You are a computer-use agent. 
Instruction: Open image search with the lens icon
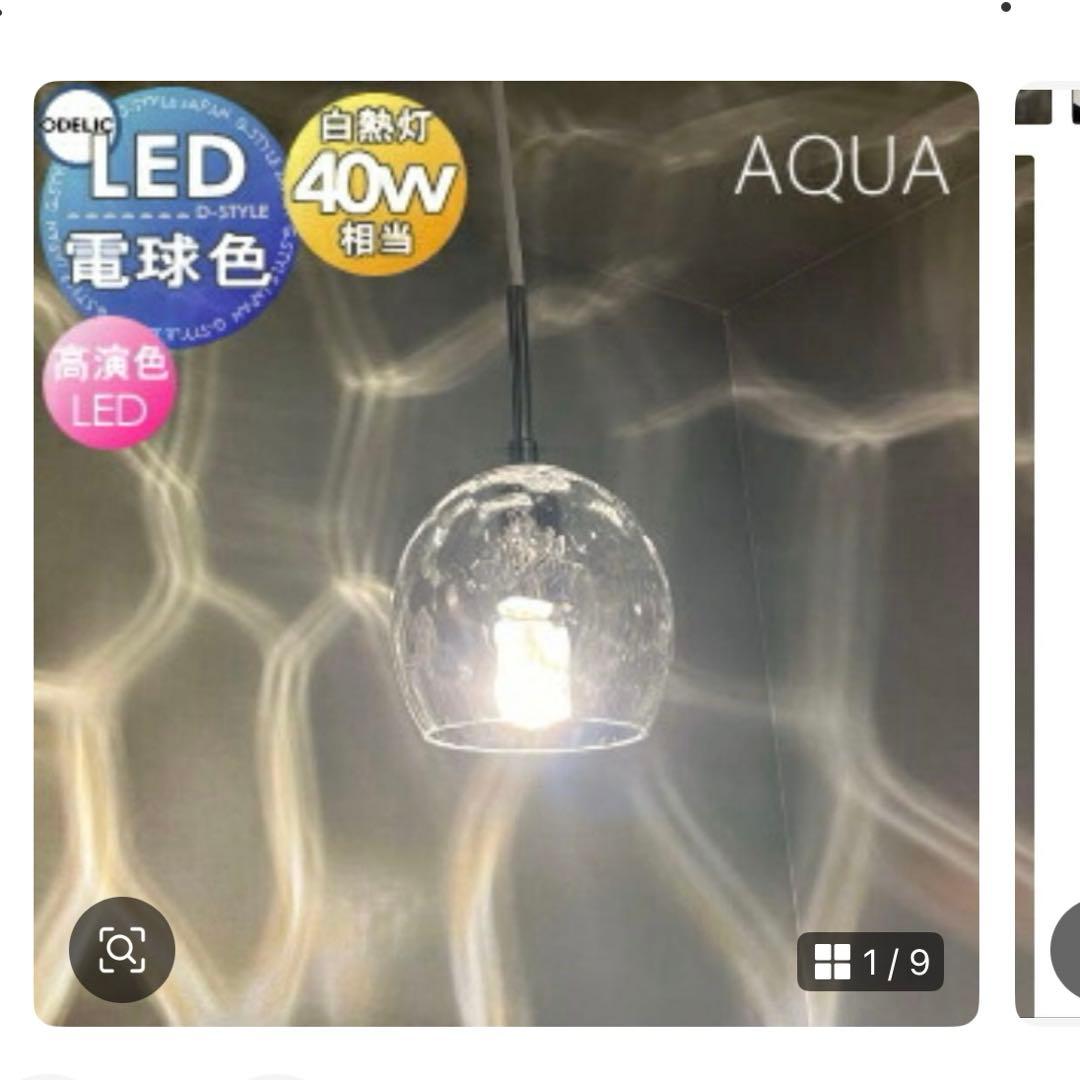coord(122,950)
